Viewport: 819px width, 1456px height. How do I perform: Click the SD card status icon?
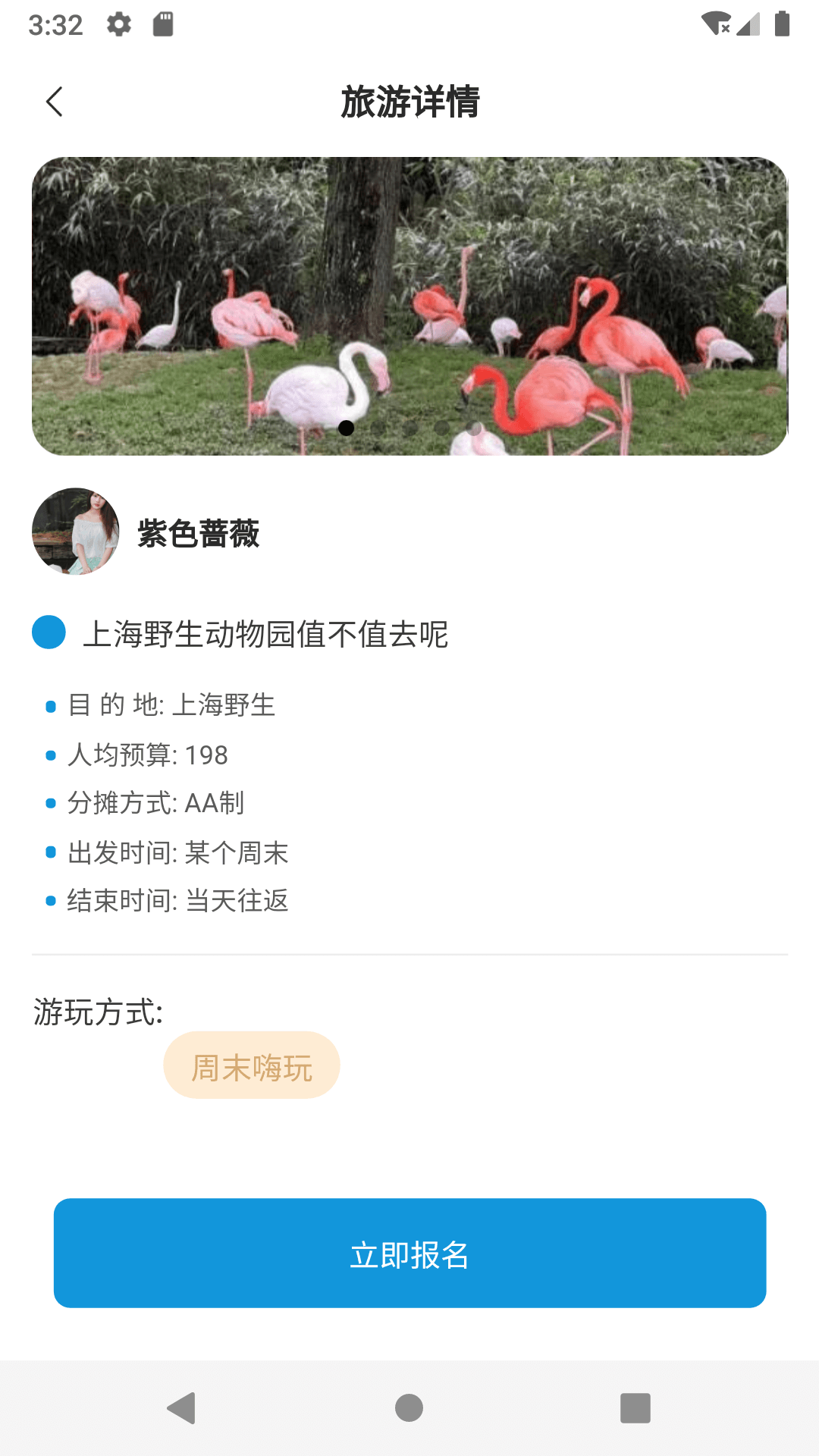tap(163, 23)
